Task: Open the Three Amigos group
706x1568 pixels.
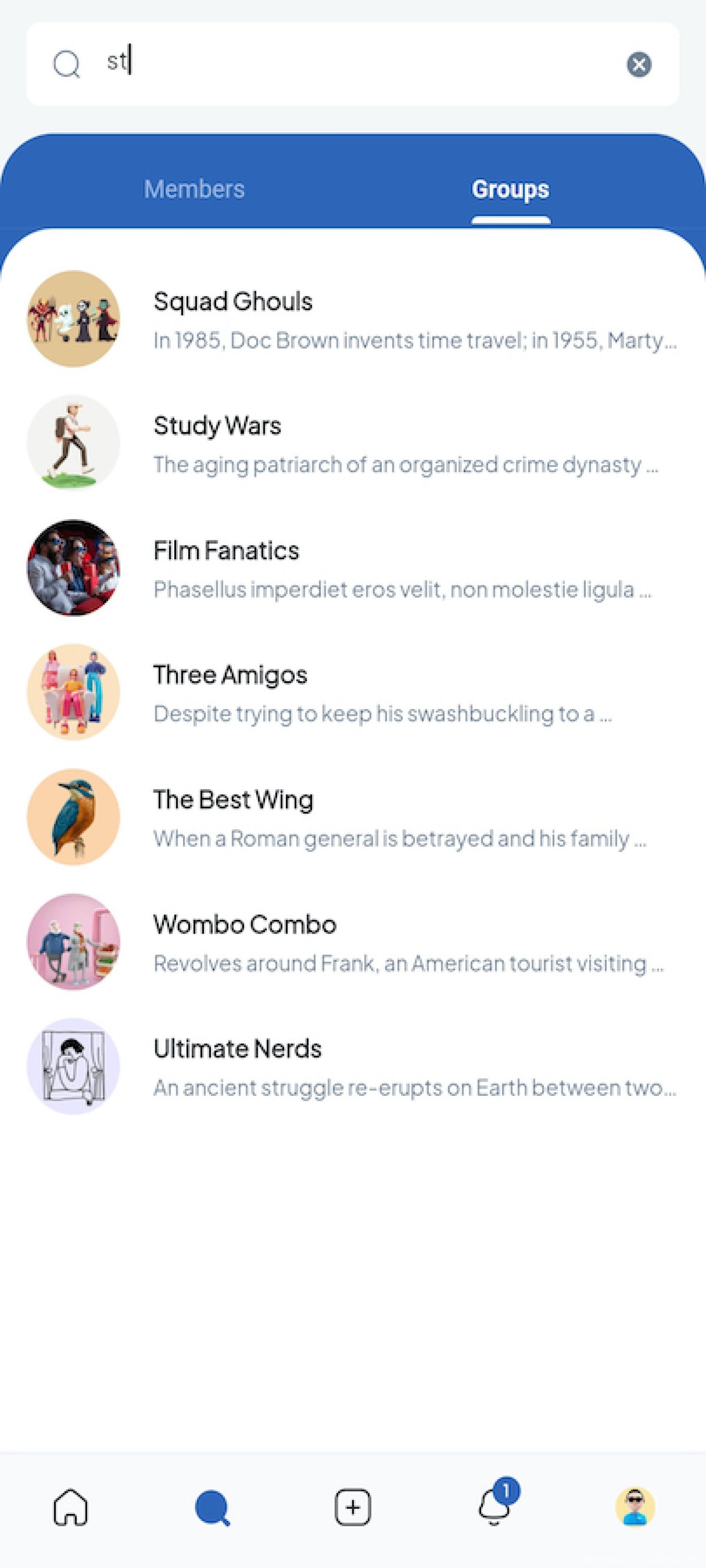Action: point(353,693)
